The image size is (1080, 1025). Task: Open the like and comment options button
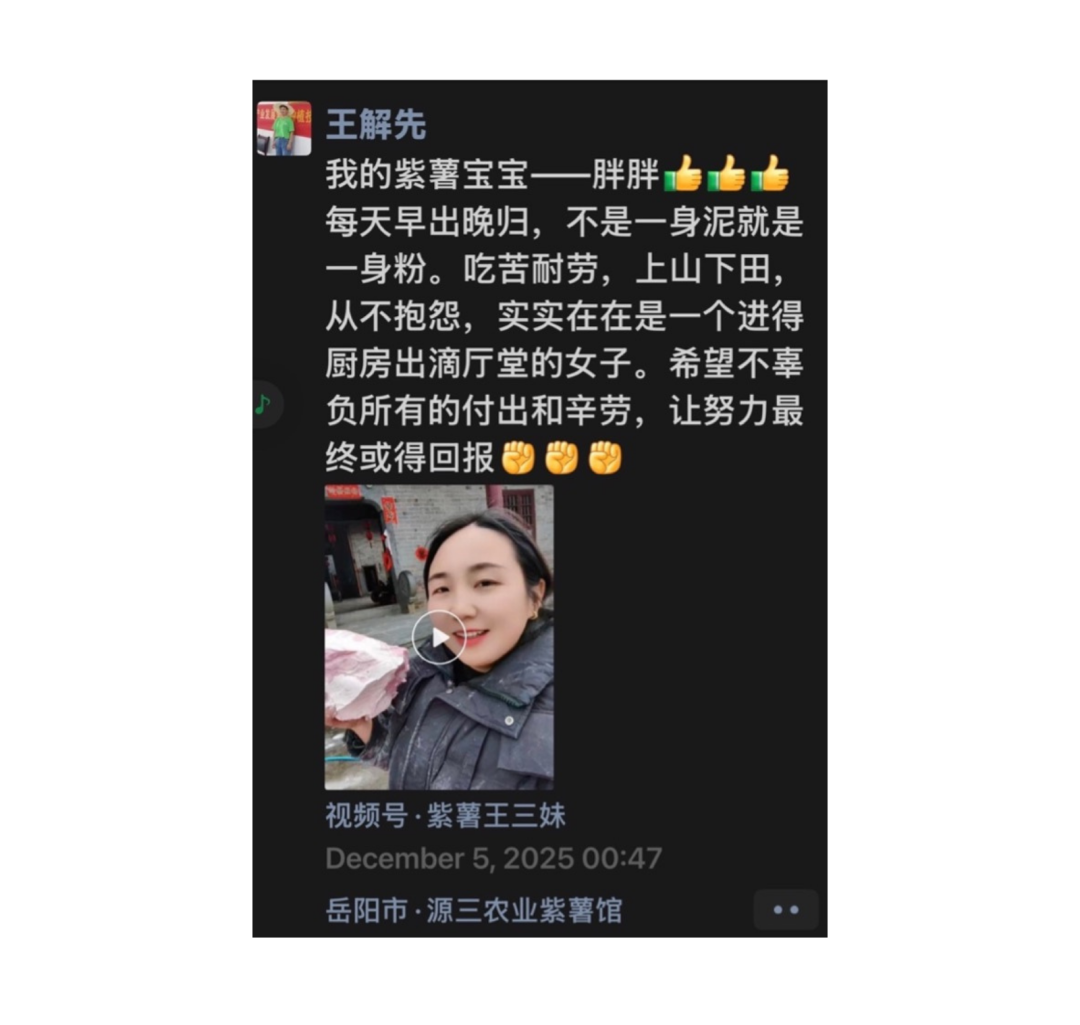(x=786, y=910)
